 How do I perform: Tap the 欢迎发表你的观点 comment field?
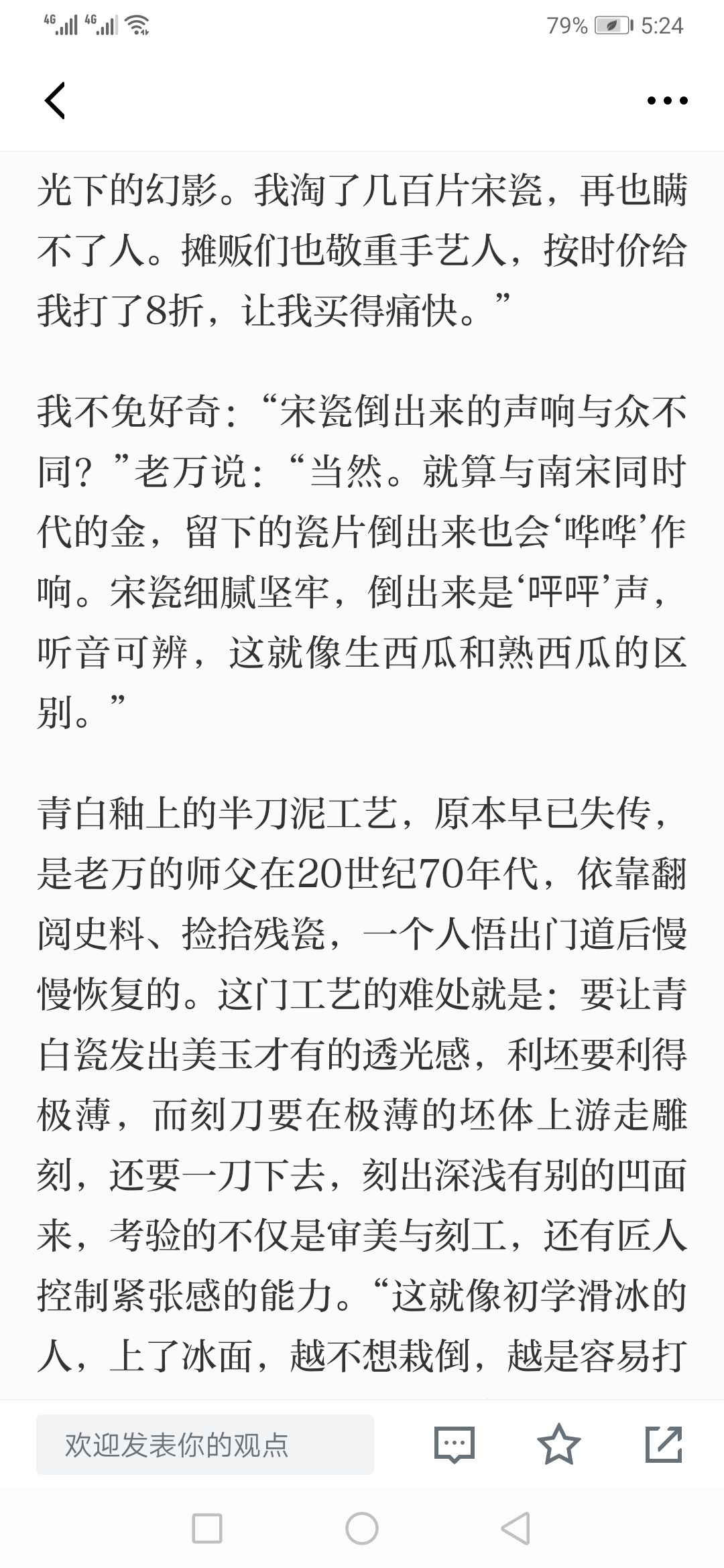(204, 1445)
